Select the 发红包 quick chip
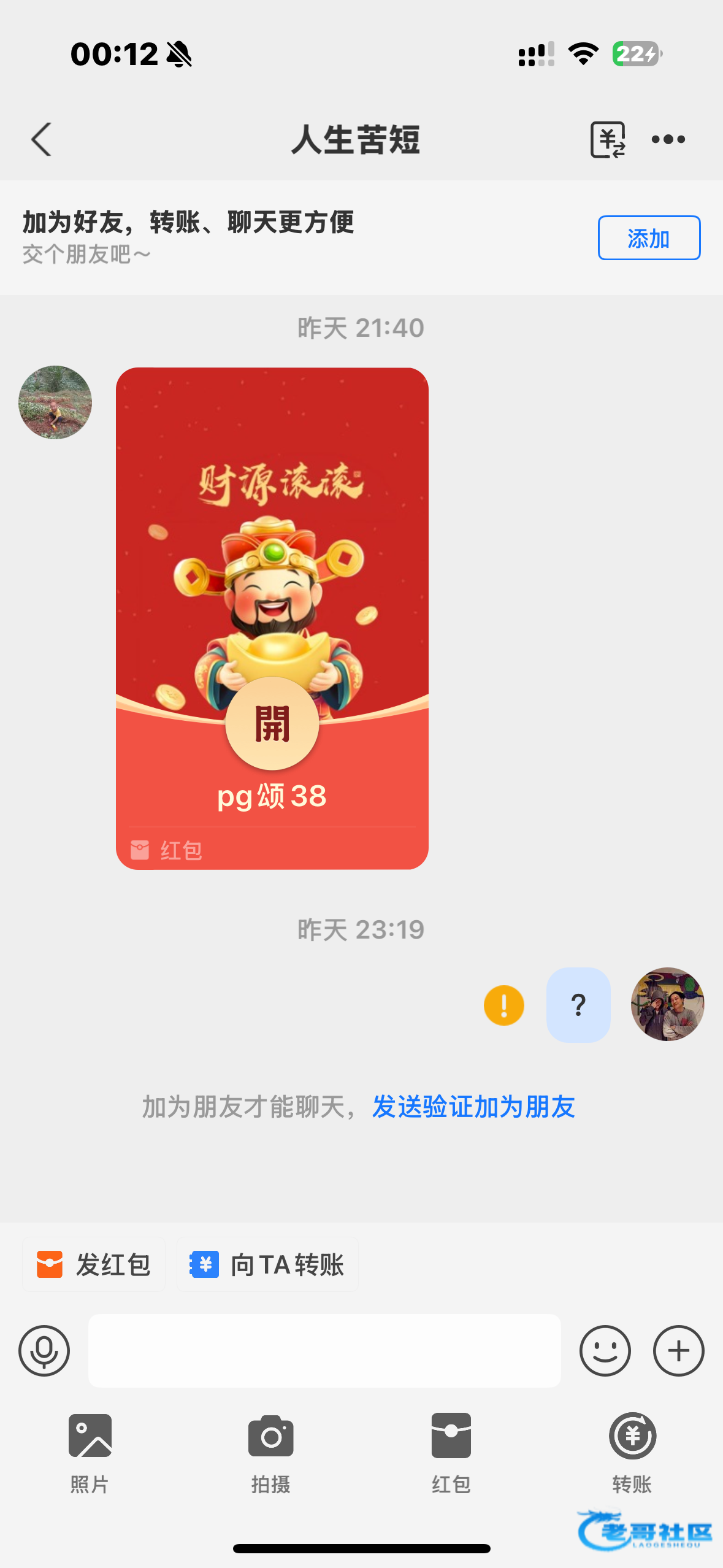723x1568 pixels. point(94,1265)
